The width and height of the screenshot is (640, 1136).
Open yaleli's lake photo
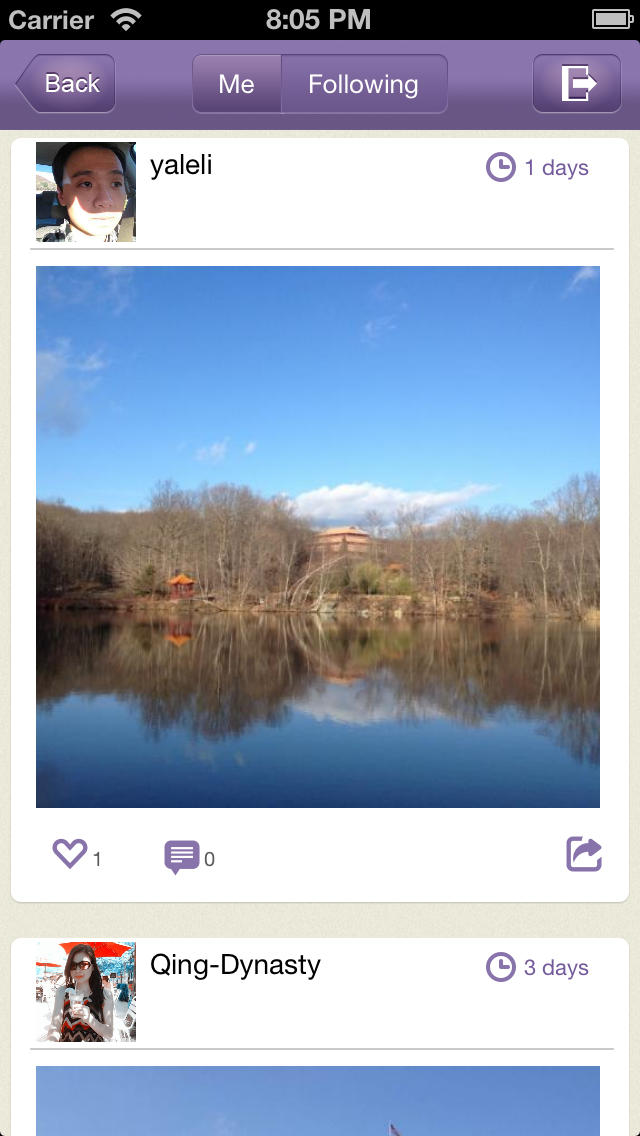(x=317, y=537)
